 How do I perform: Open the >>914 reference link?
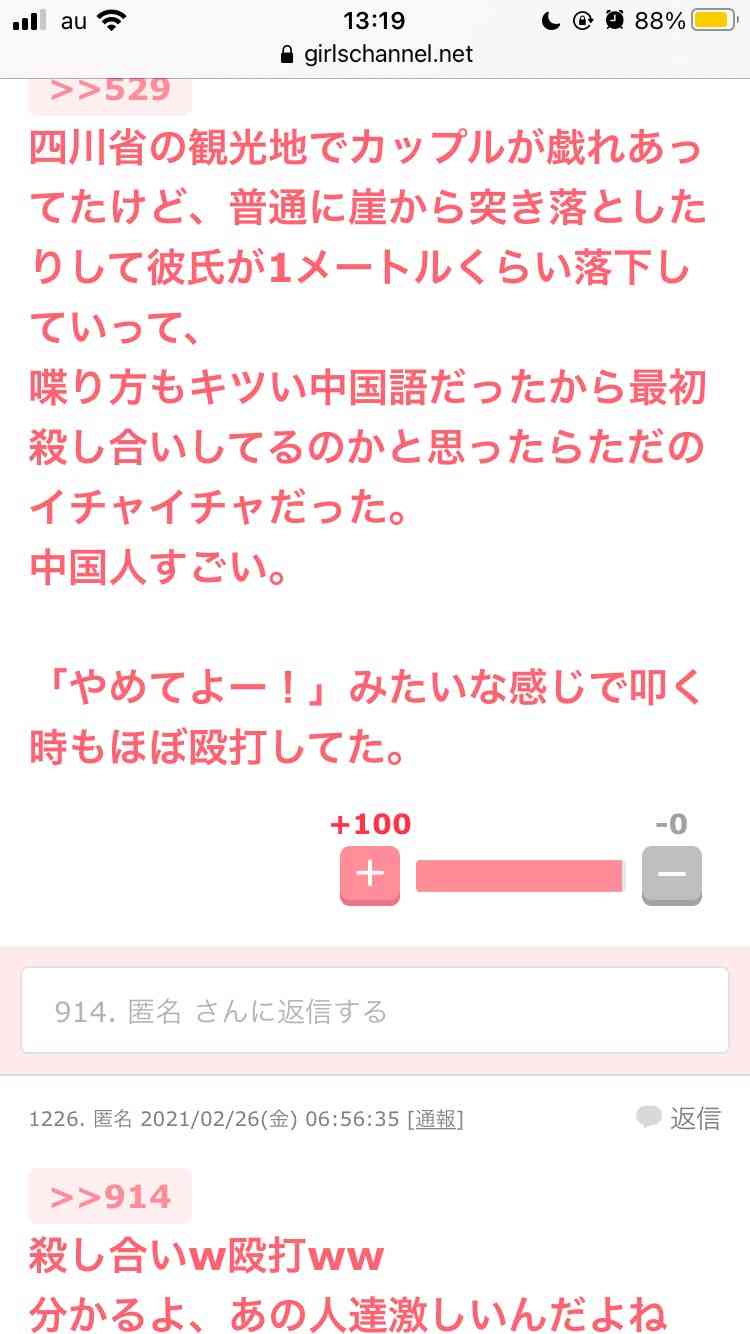click(110, 1196)
